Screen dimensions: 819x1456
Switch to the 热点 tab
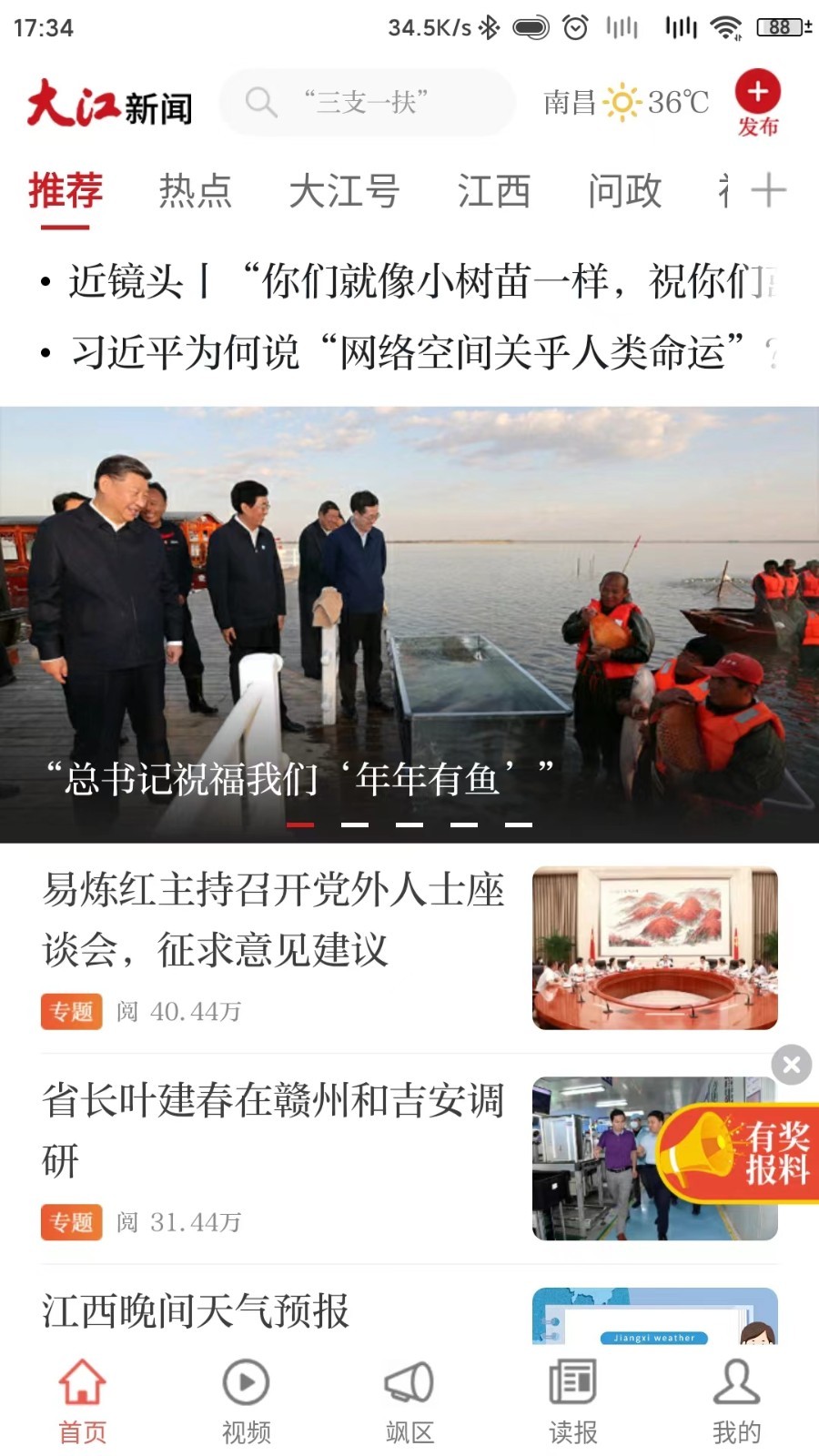tap(195, 191)
